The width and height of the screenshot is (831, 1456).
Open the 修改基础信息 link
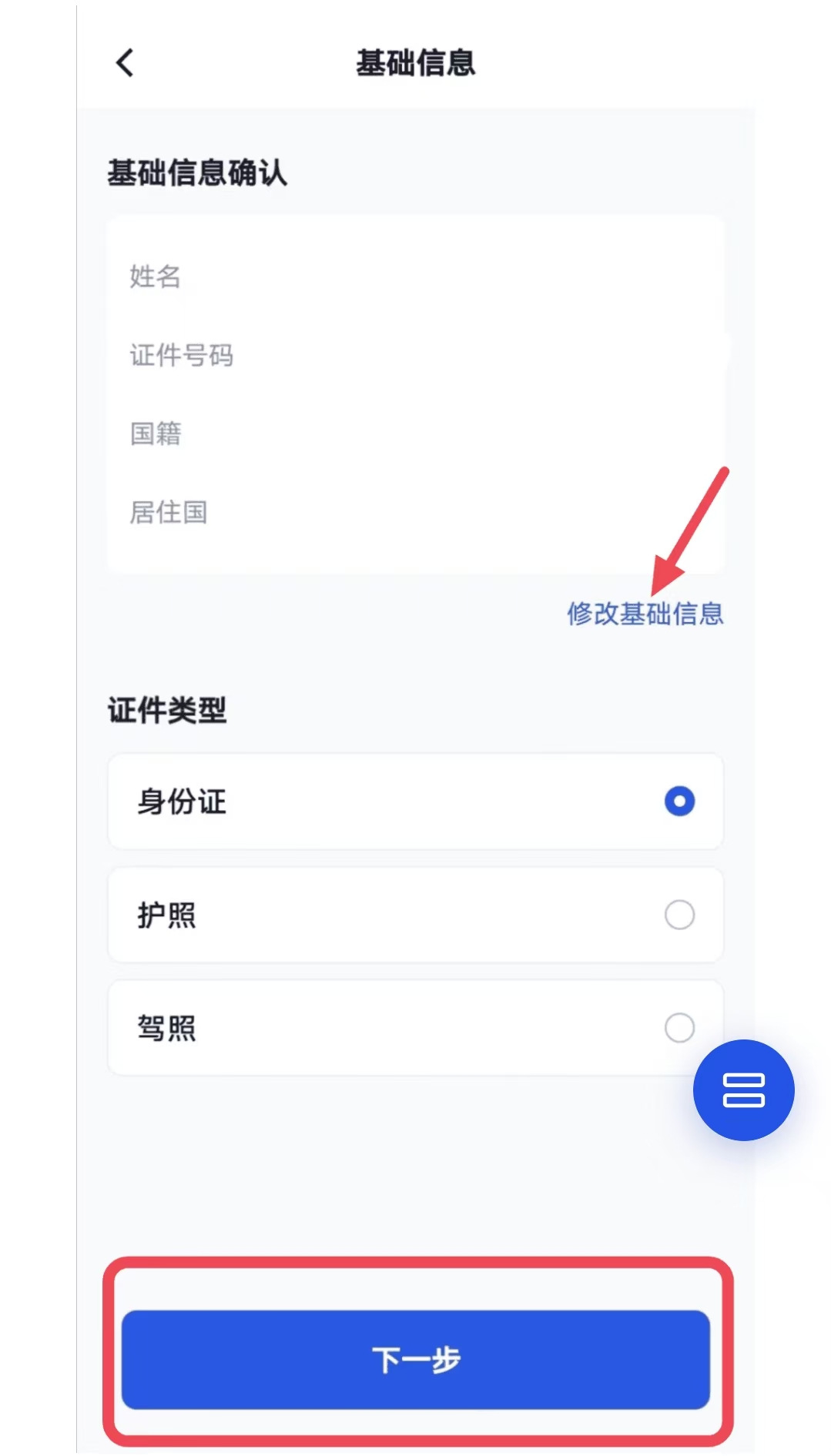645,614
